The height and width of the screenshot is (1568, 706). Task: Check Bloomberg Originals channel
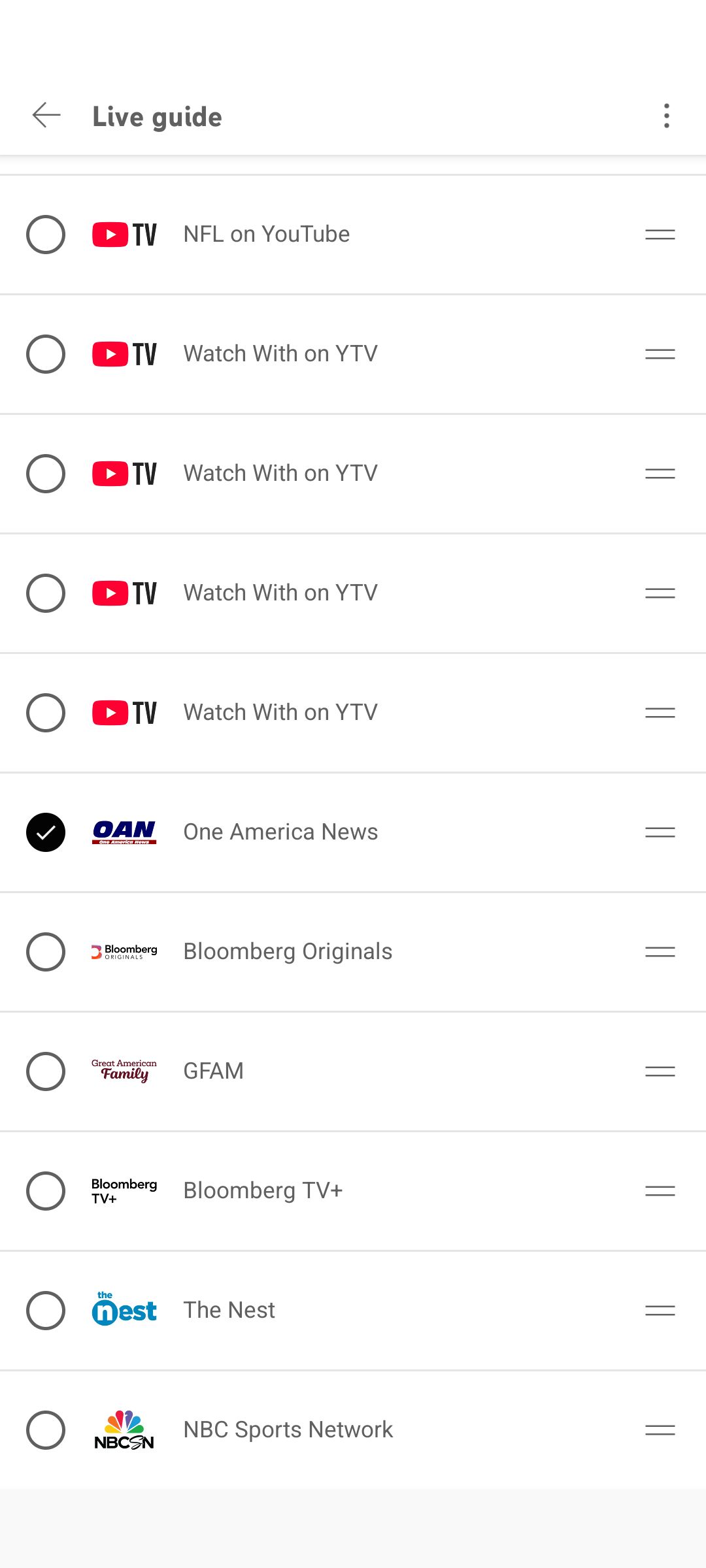pyautogui.click(x=46, y=952)
